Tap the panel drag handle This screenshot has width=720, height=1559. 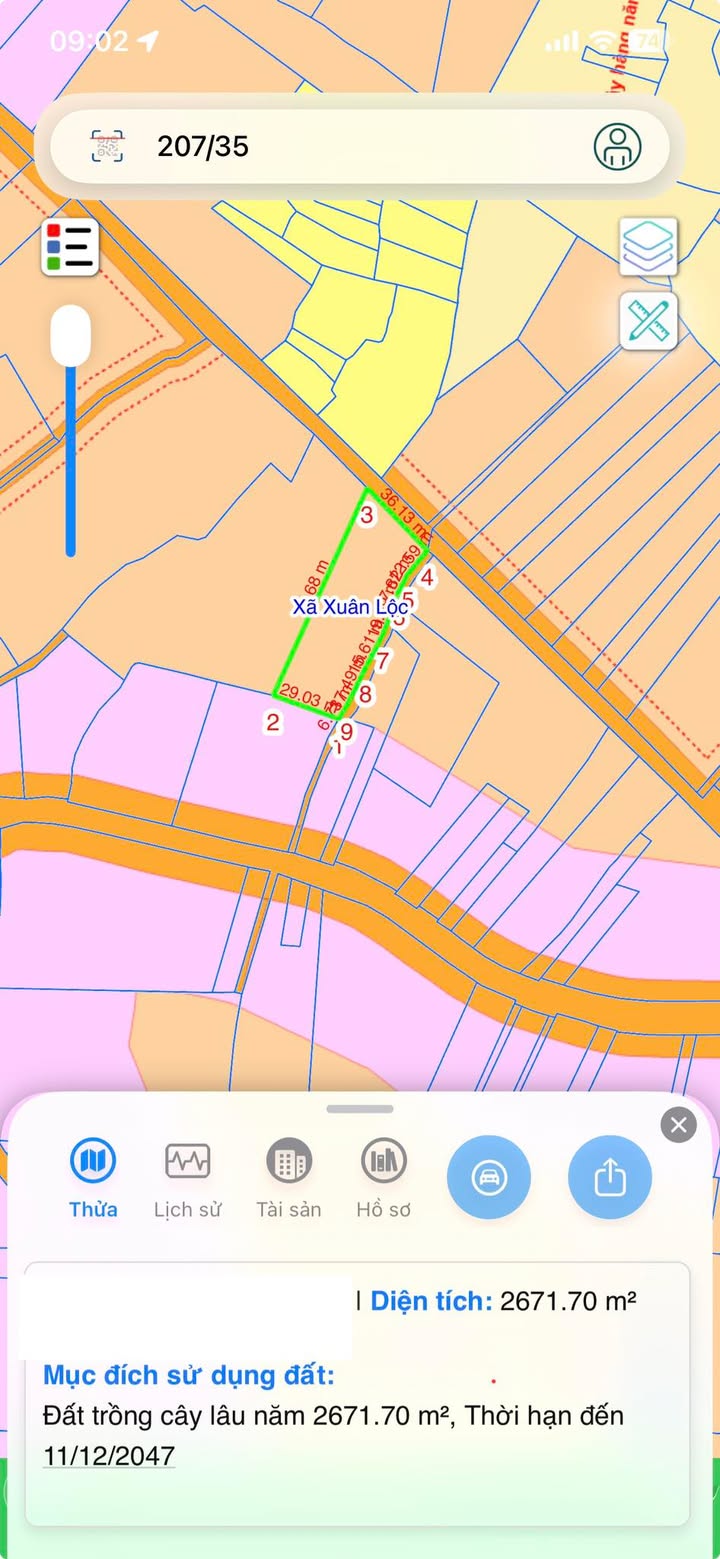tap(360, 1108)
